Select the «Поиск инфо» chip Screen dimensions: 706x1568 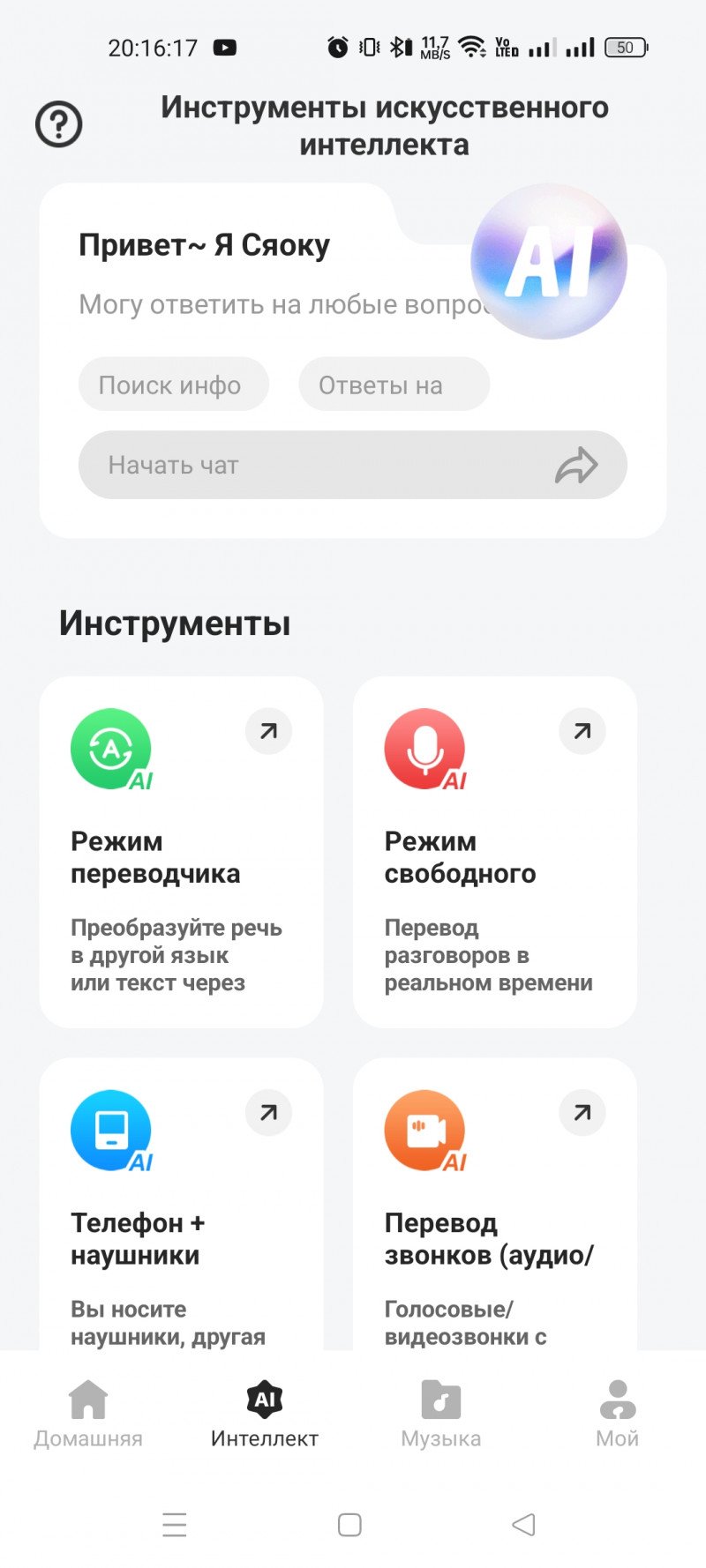(173, 385)
